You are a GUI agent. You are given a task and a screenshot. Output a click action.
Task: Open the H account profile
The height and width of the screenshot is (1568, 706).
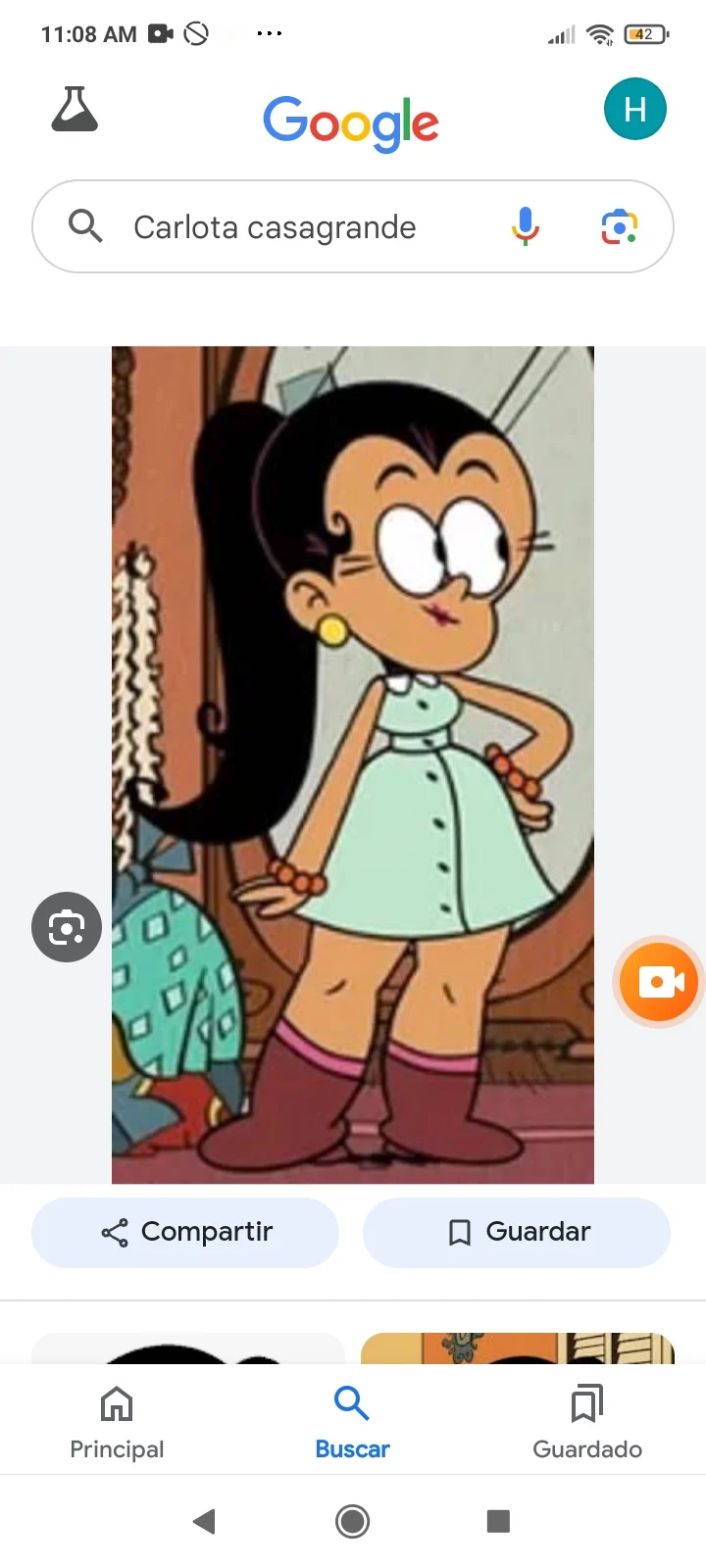click(634, 109)
